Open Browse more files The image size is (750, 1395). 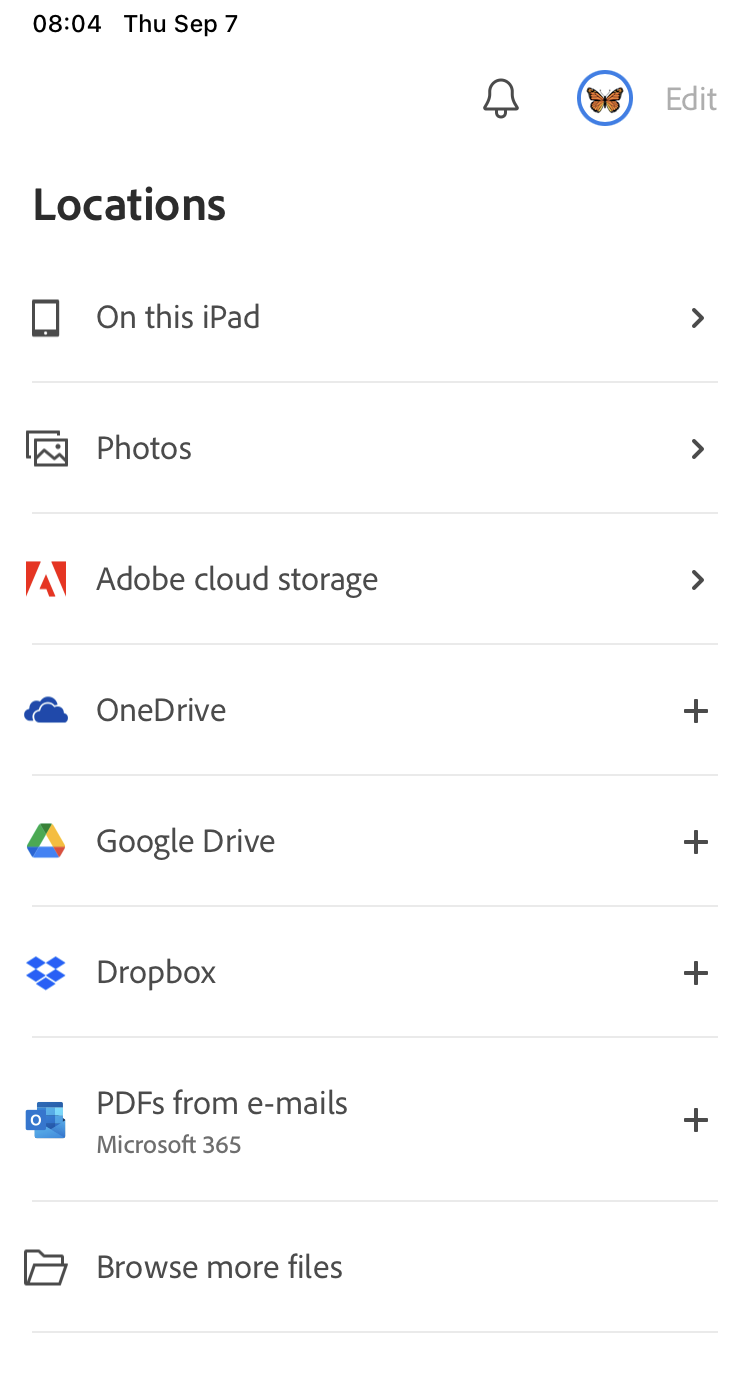coord(219,1267)
